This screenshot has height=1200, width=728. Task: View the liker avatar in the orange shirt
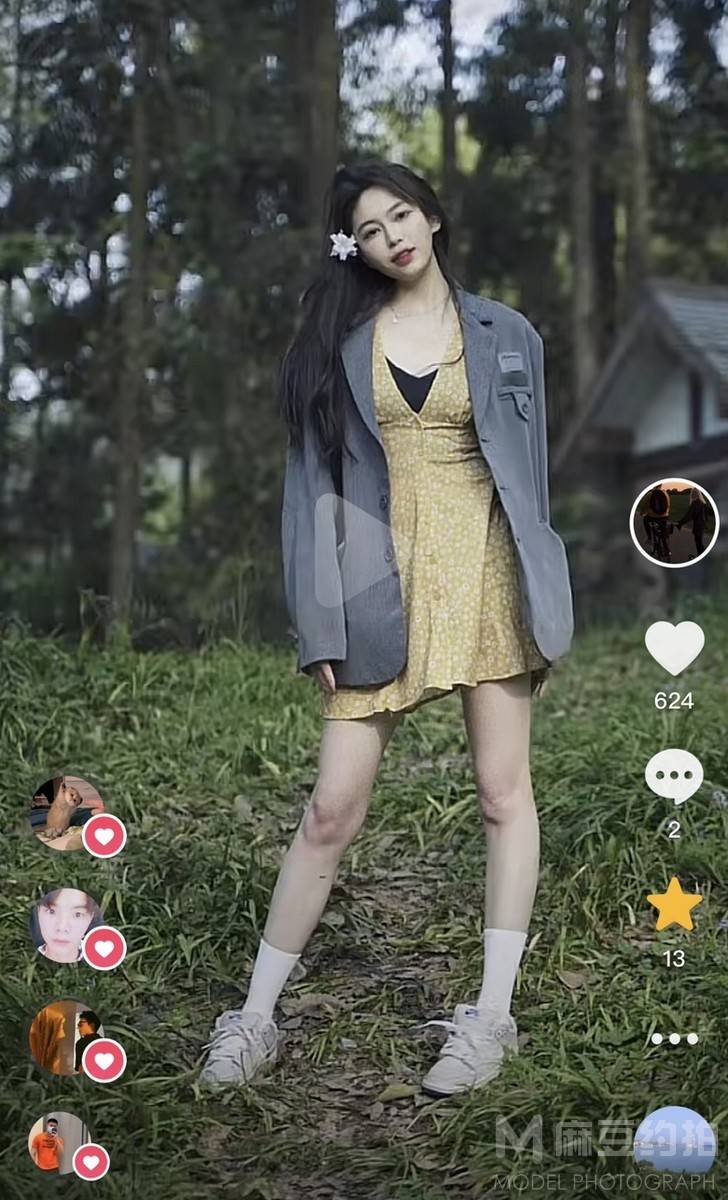[57, 1142]
